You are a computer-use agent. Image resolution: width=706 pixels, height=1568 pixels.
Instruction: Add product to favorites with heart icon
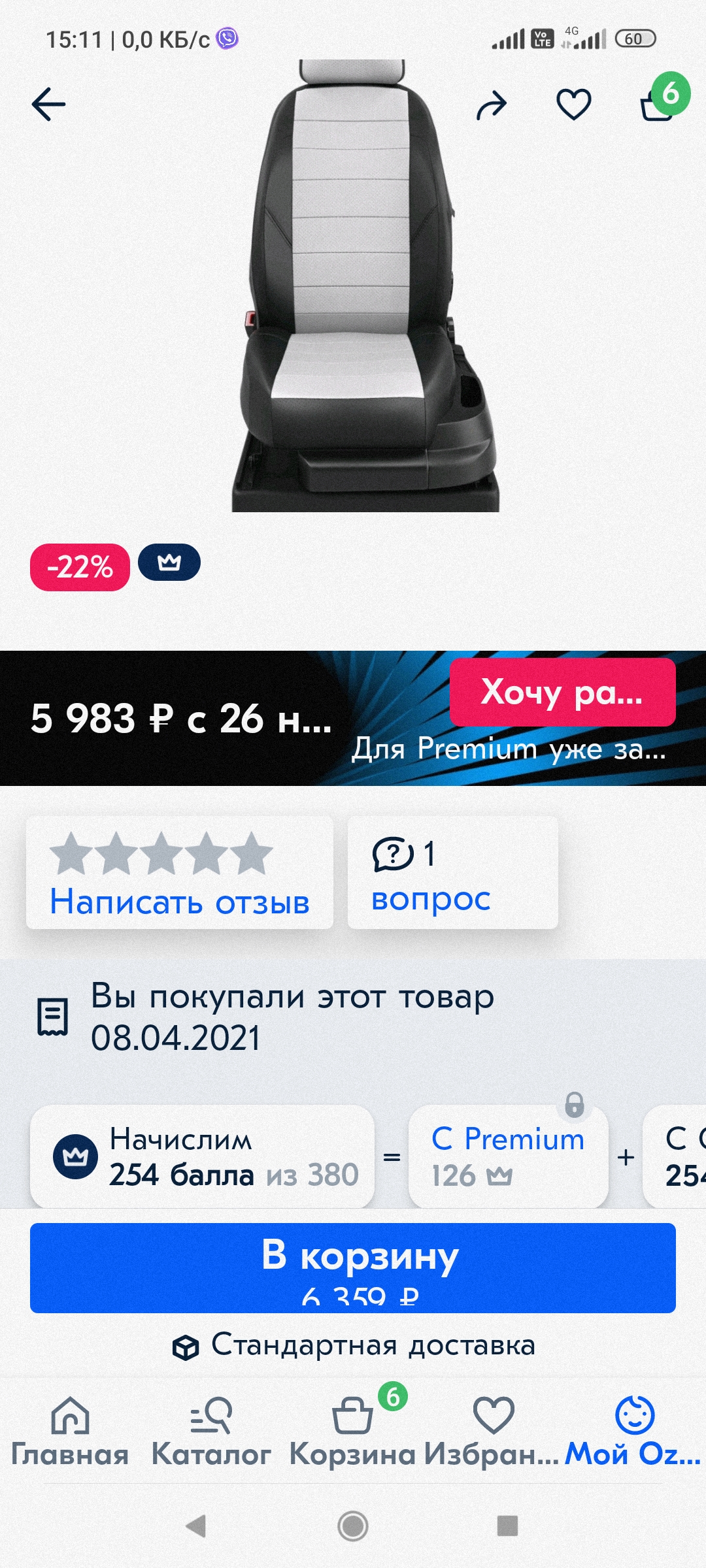(573, 105)
